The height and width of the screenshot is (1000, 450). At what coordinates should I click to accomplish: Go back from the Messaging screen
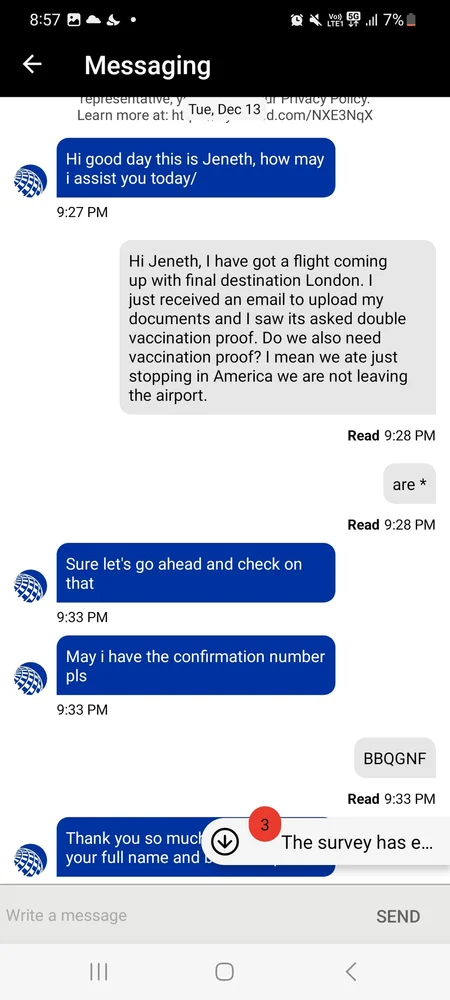coord(32,64)
